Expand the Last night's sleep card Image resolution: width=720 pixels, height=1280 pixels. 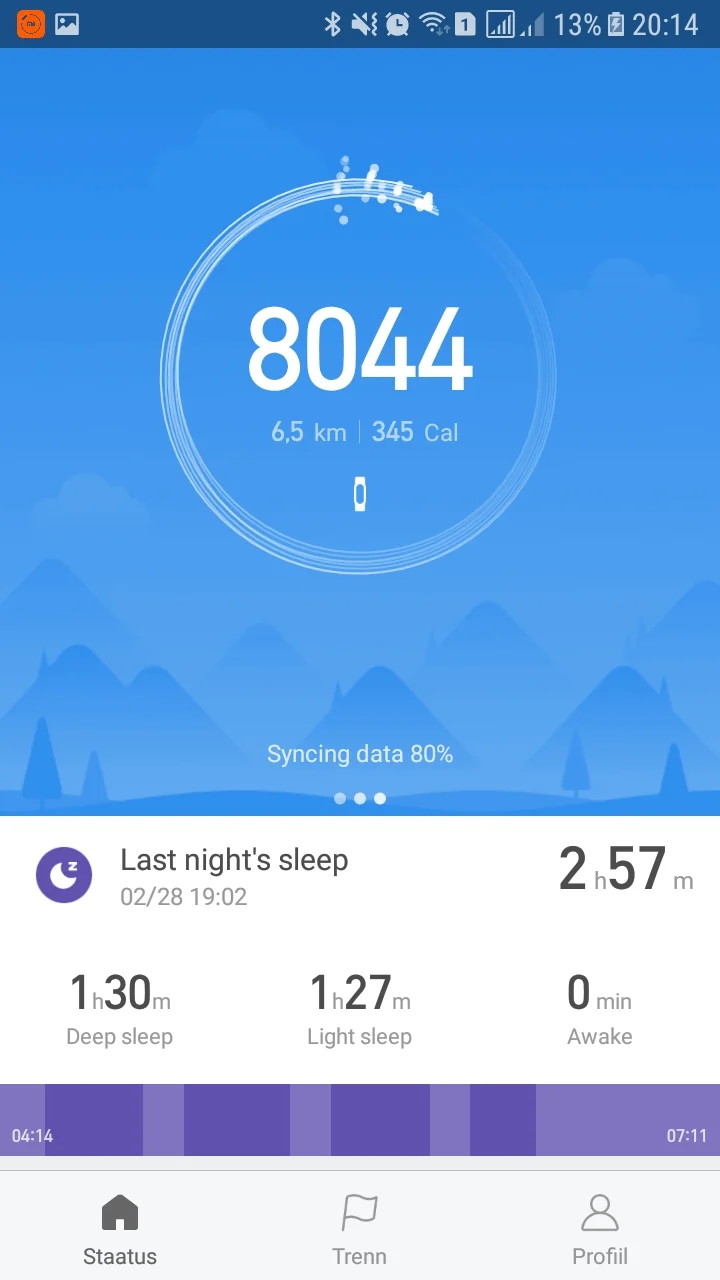pos(360,875)
